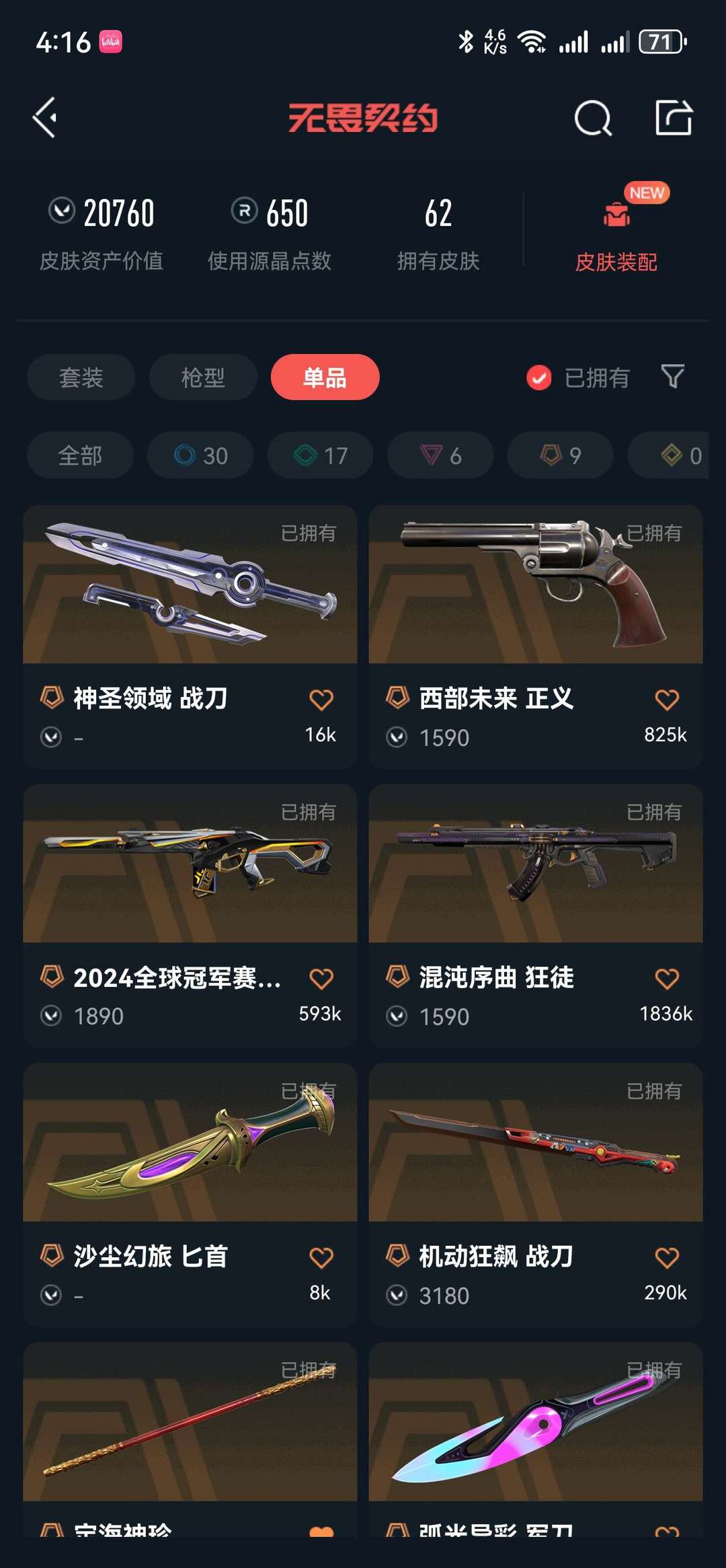Switch to the 枪型 tab

click(202, 378)
